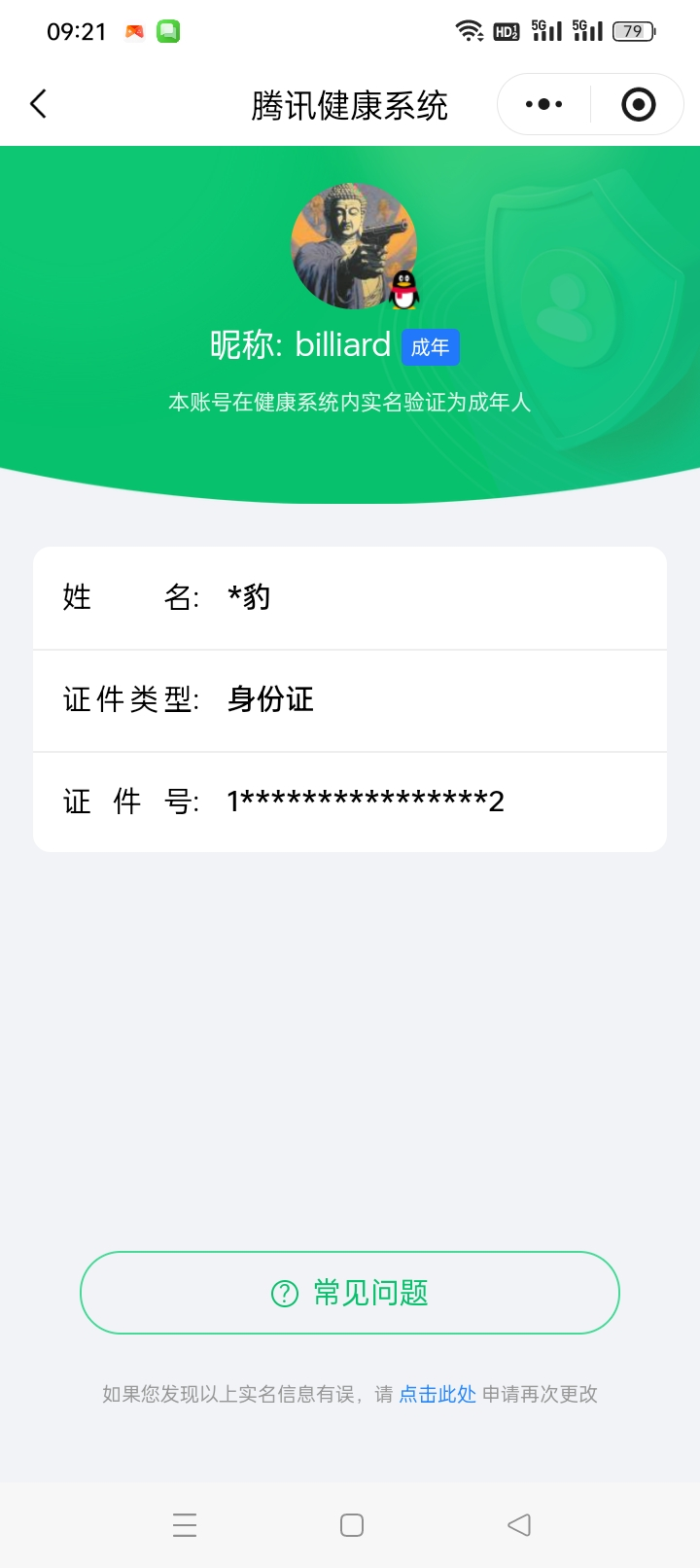700x1568 pixels.
Task: Tap the 腾讯健康系统 title text
Action: click(350, 104)
